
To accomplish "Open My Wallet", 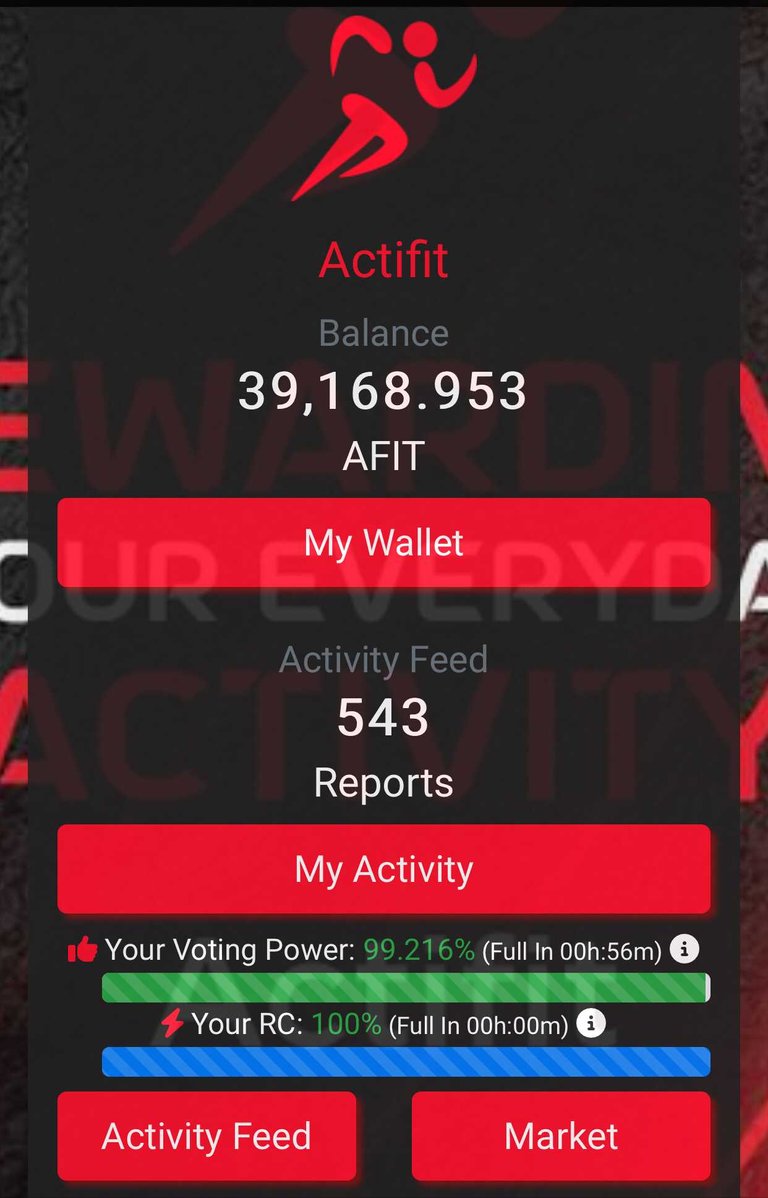I will pos(384,542).
